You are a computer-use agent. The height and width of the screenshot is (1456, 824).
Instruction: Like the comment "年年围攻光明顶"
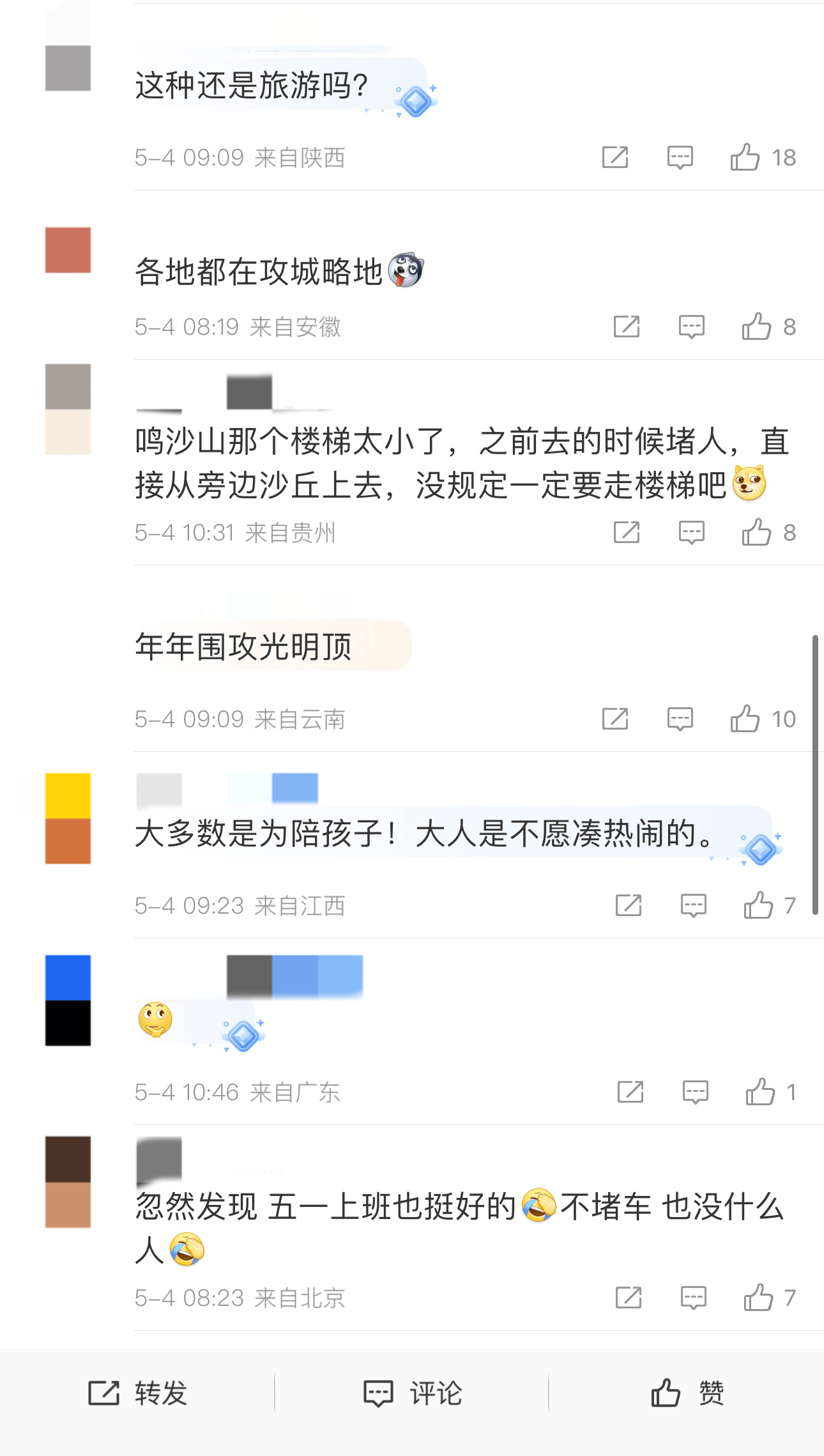point(763,719)
